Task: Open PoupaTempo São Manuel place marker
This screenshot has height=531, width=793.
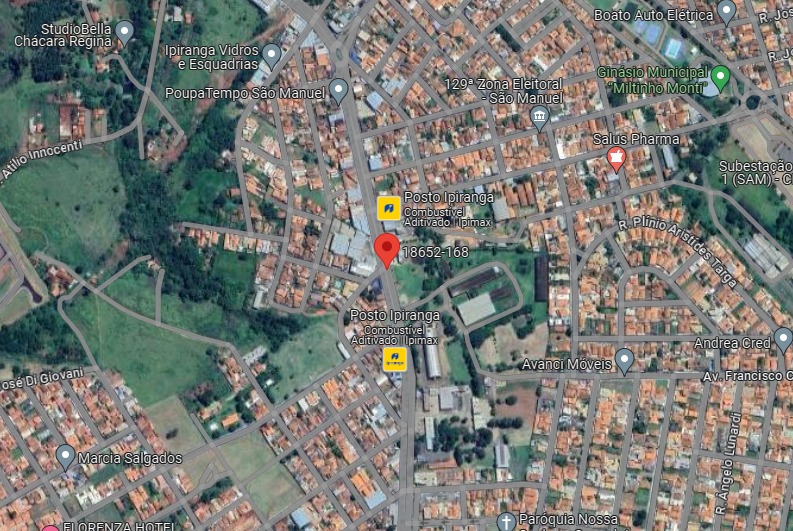Action: pyautogui.click(x=339, y=92)
